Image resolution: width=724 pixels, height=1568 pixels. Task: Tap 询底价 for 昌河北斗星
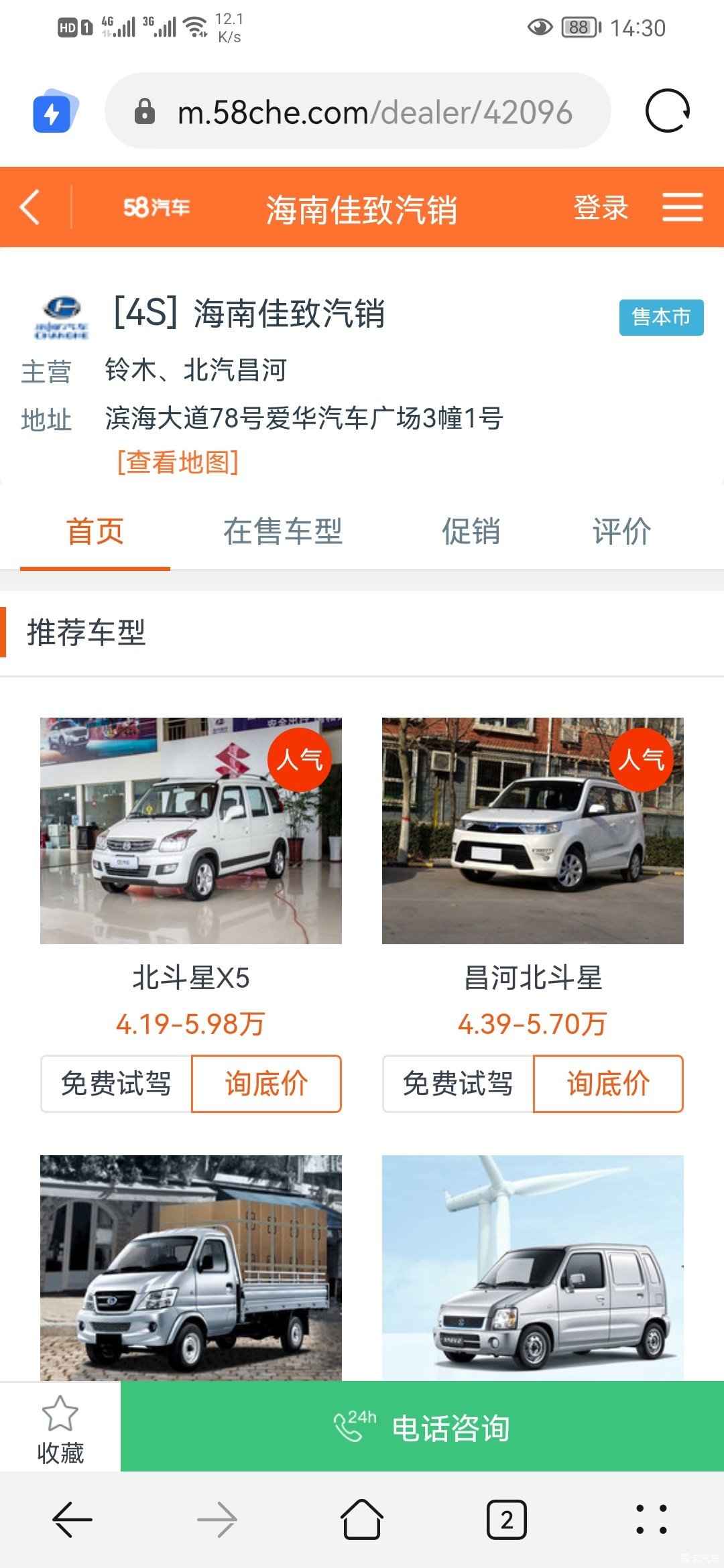coord(608,1084)
